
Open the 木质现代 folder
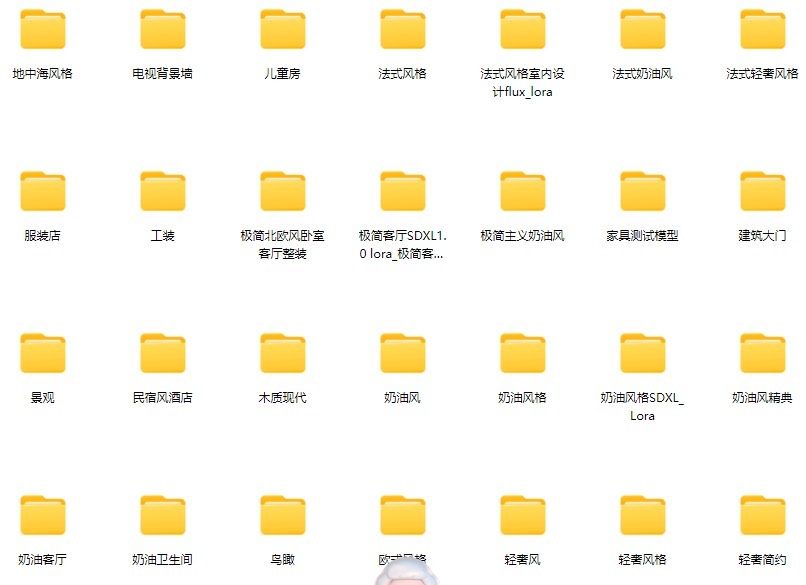coord(283,354)
